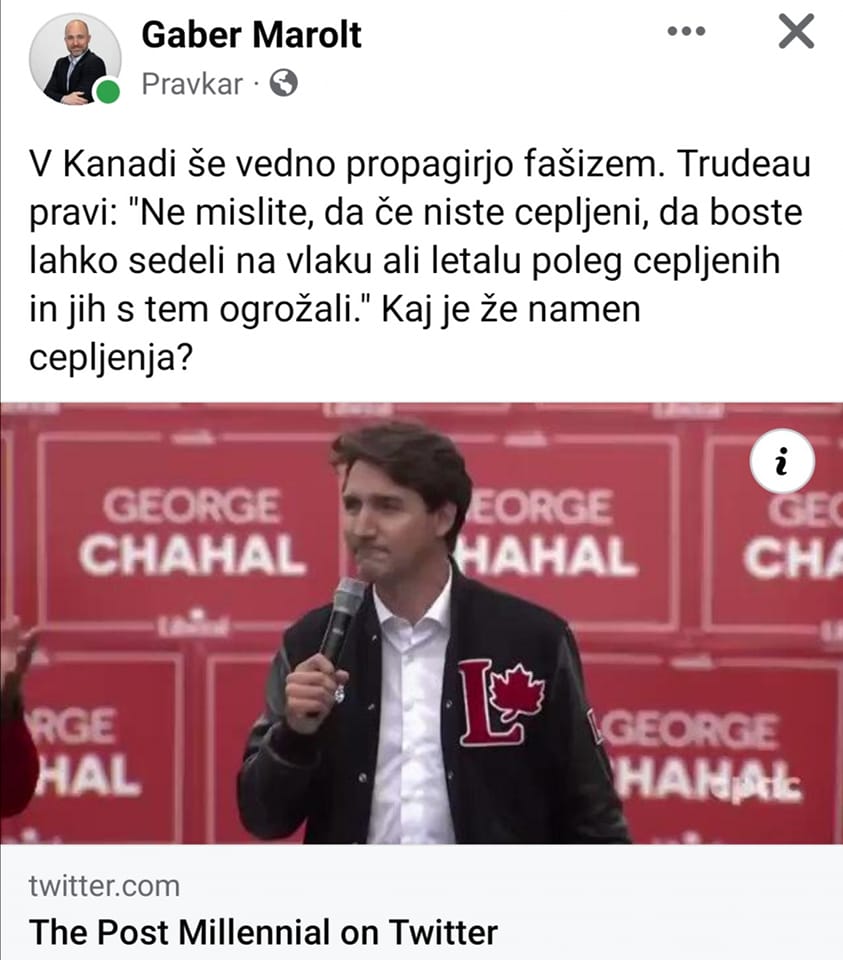Close this post with the X
This screenshot has height=960, width=843.
pos(796,32)
